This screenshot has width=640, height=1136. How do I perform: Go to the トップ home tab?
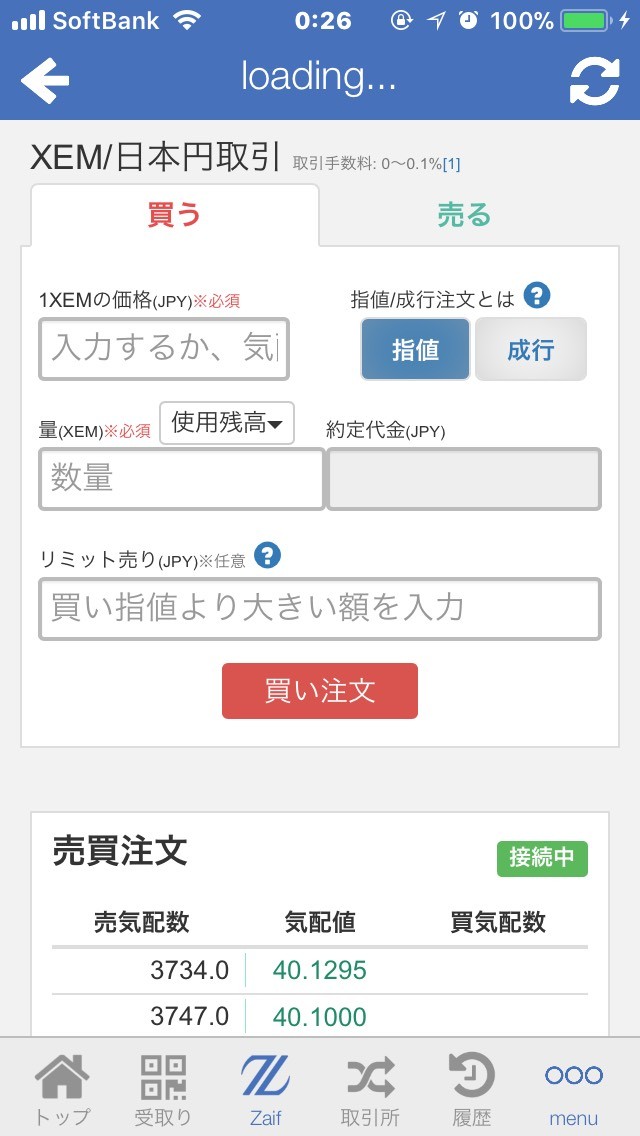pyautogui.click(x=62, y=1088)
